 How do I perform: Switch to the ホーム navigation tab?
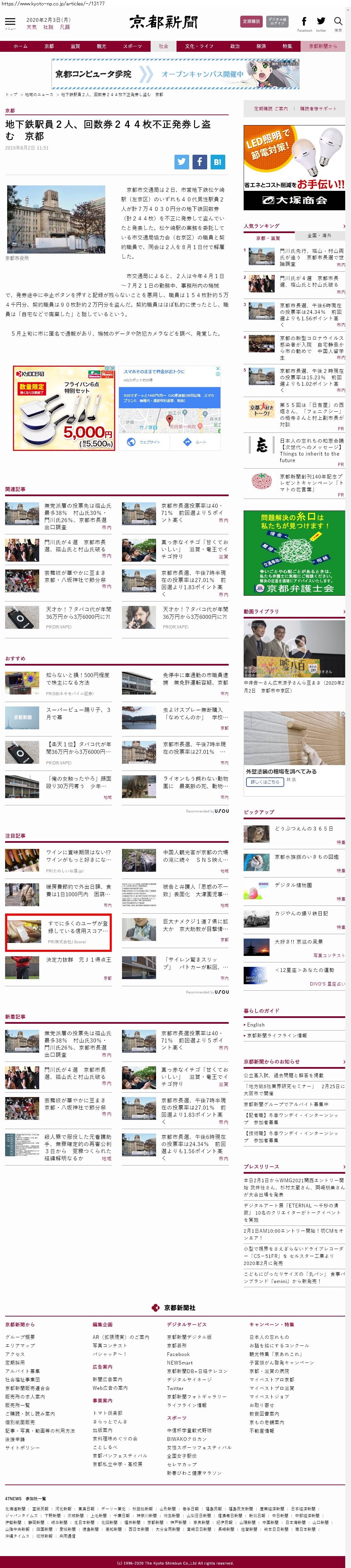coord(20,46)
